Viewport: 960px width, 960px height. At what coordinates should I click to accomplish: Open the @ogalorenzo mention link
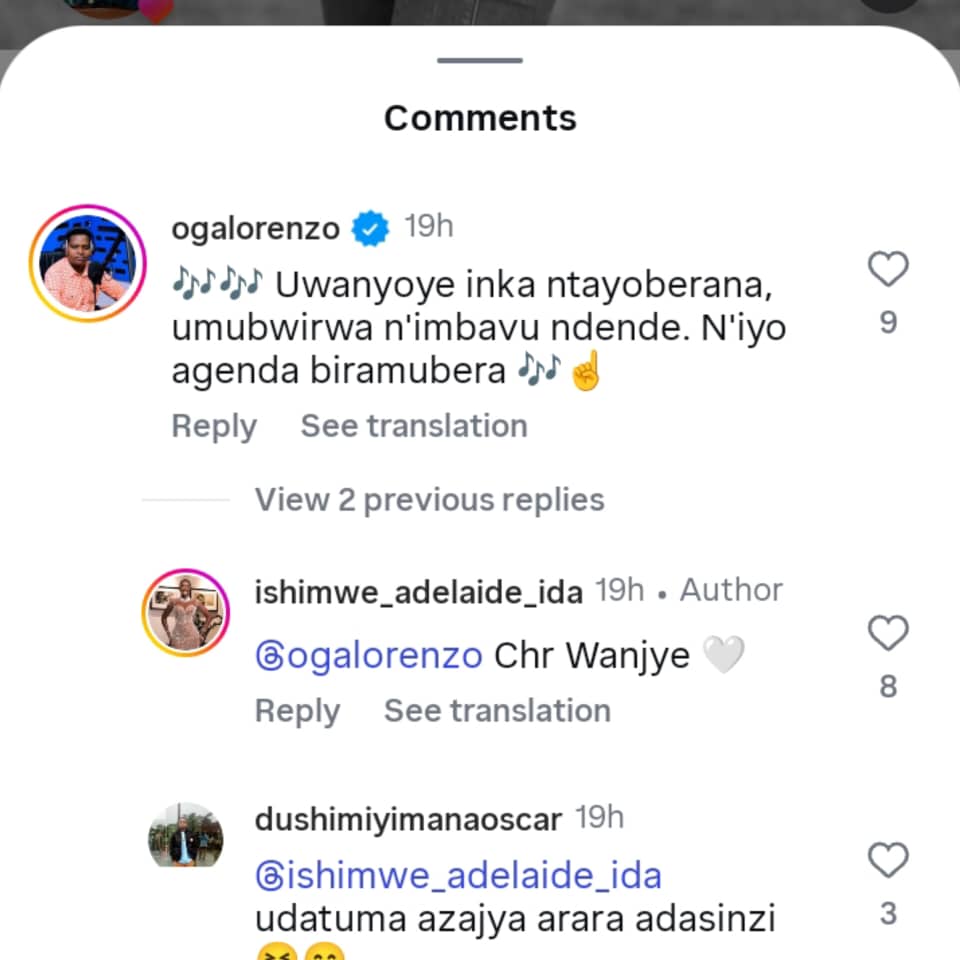pyautogui.click(x=369, y=656)
